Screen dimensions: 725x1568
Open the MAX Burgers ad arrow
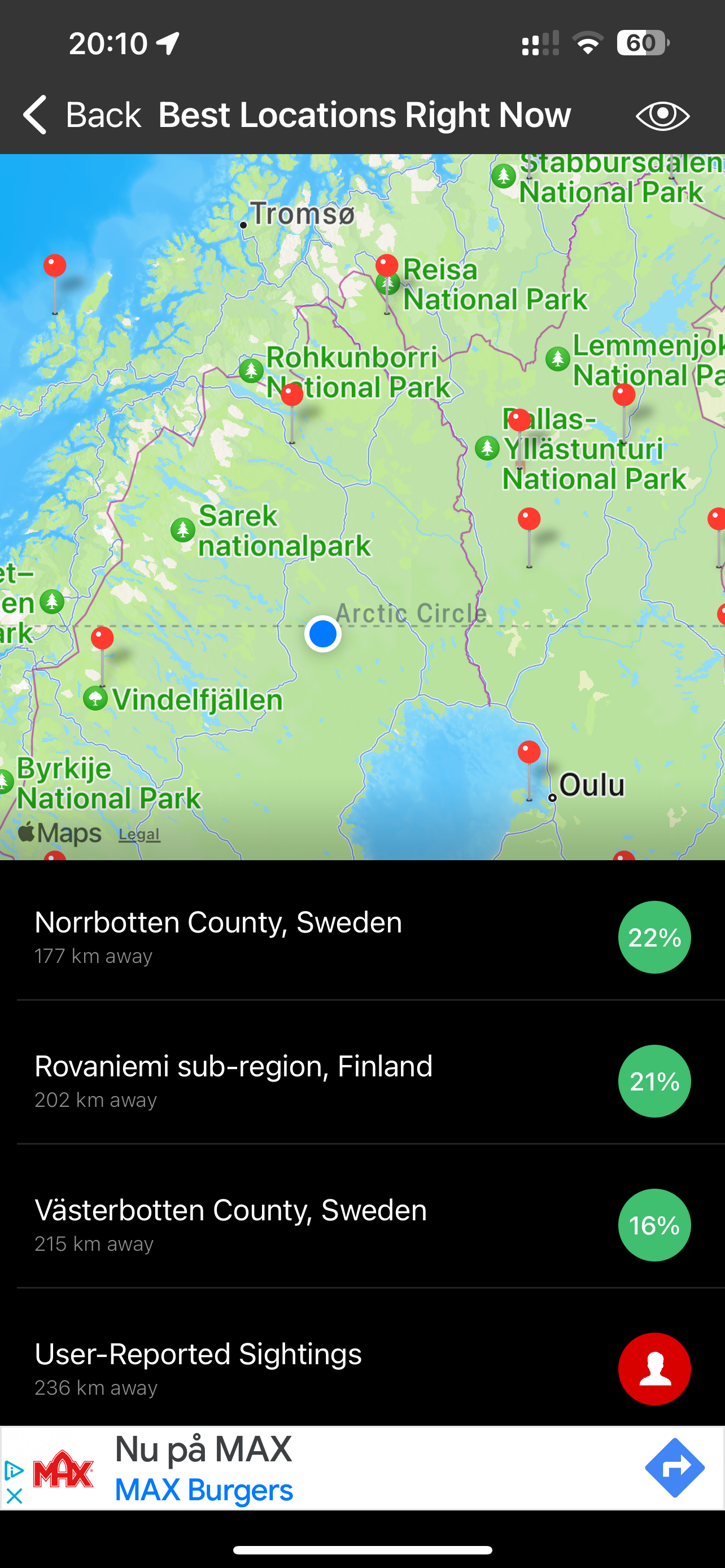675,1468
